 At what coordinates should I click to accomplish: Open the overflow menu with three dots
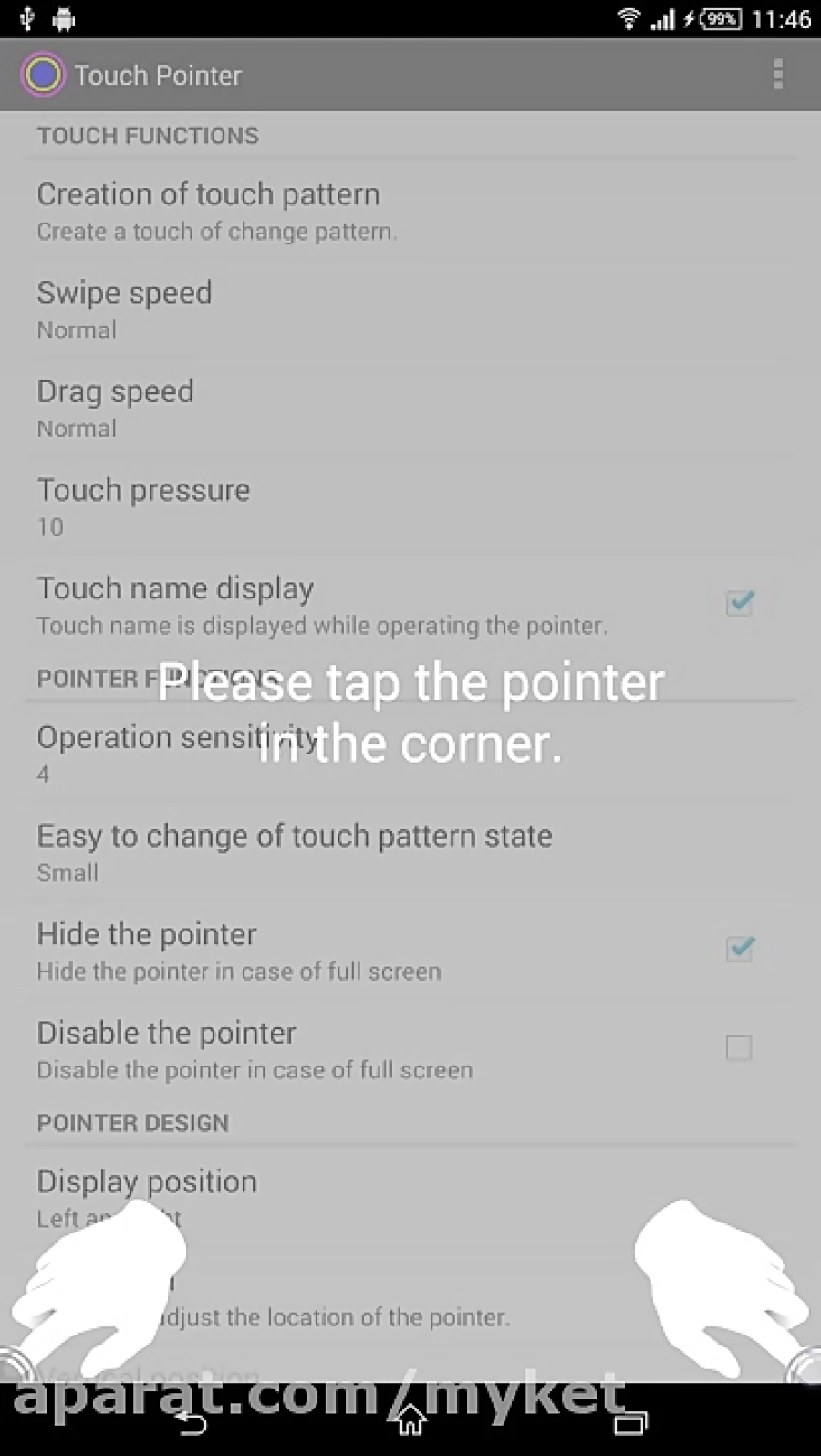click(778, 74)
